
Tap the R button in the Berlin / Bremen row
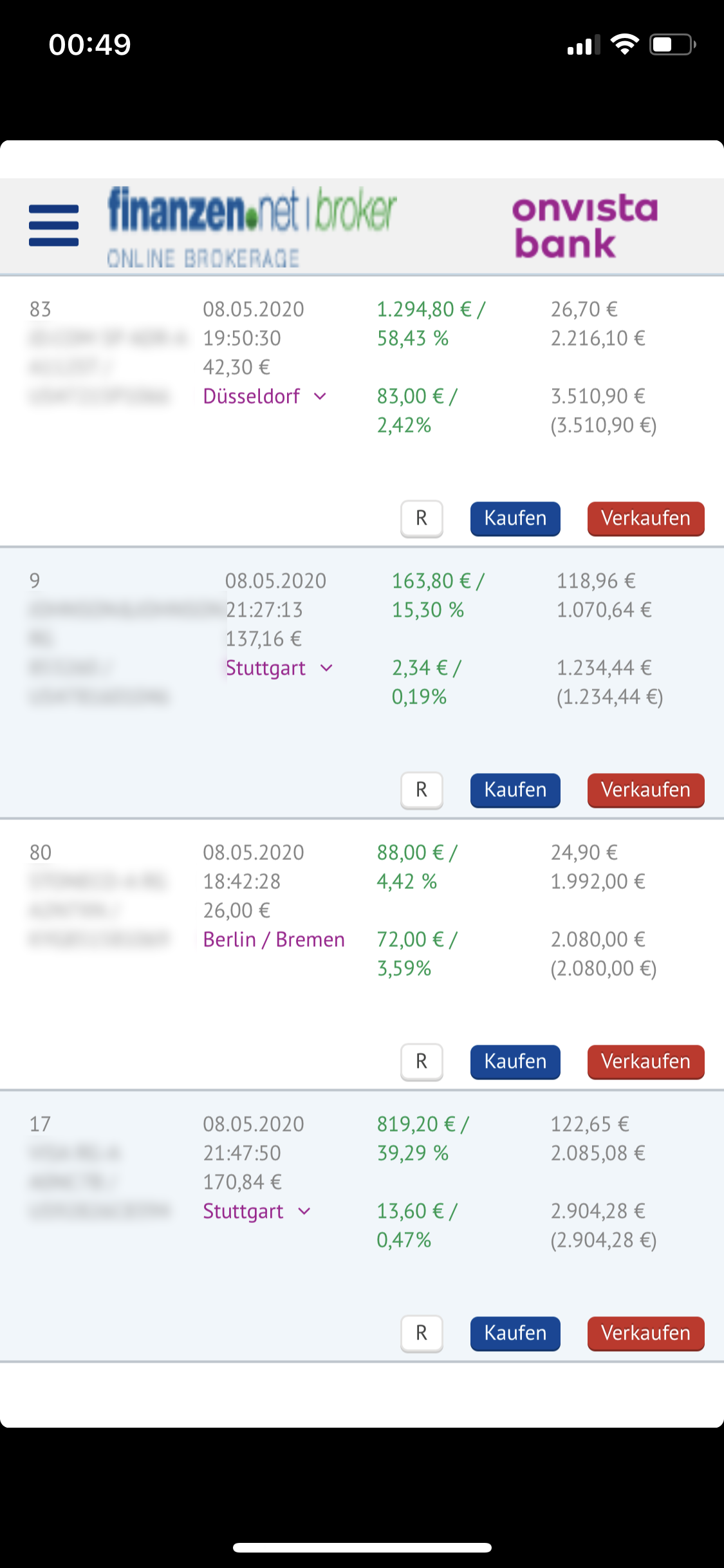pyautogui.click(x=422, y=1062)
